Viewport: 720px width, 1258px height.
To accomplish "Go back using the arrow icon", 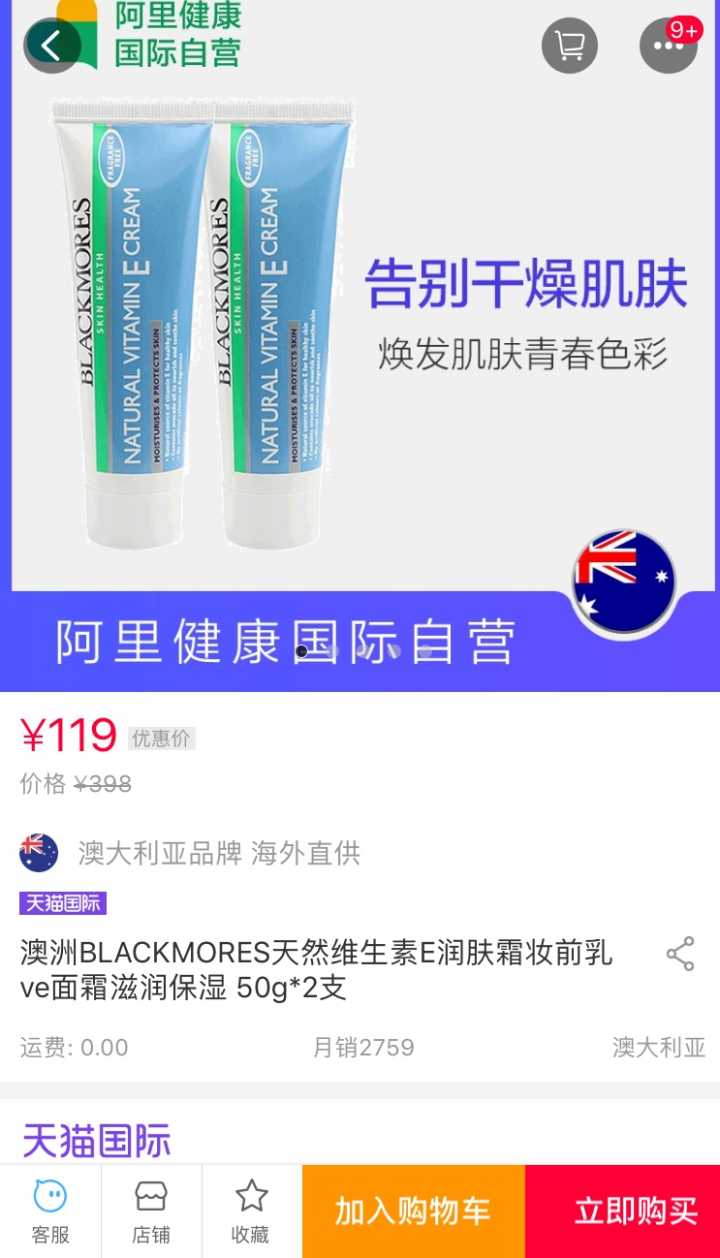I will tap(52, 45).
